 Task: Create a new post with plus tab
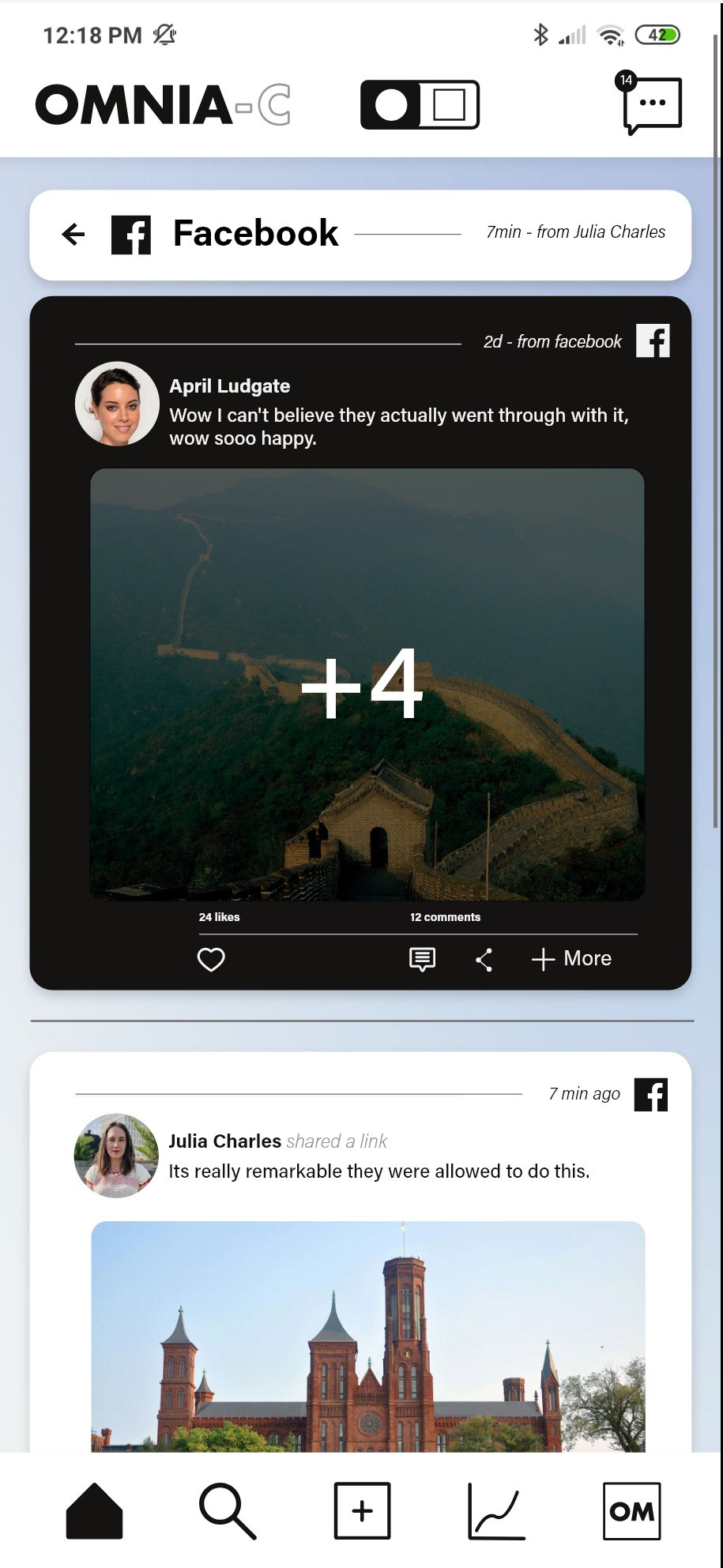362,1510
